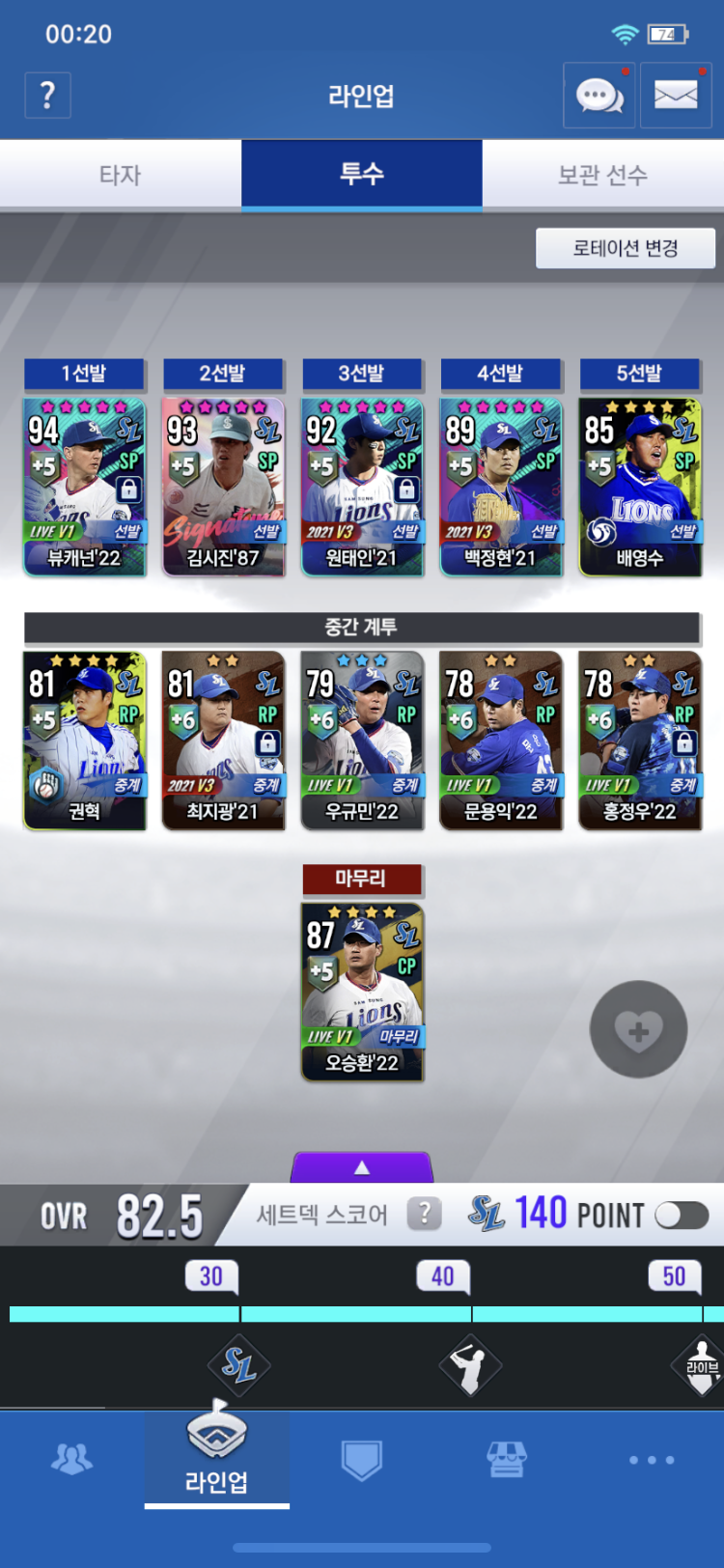The image size is (724, 1568).
Task: Switch to the 보관 선수 tab
Action: pyautogui.click(x=603, y=175)
